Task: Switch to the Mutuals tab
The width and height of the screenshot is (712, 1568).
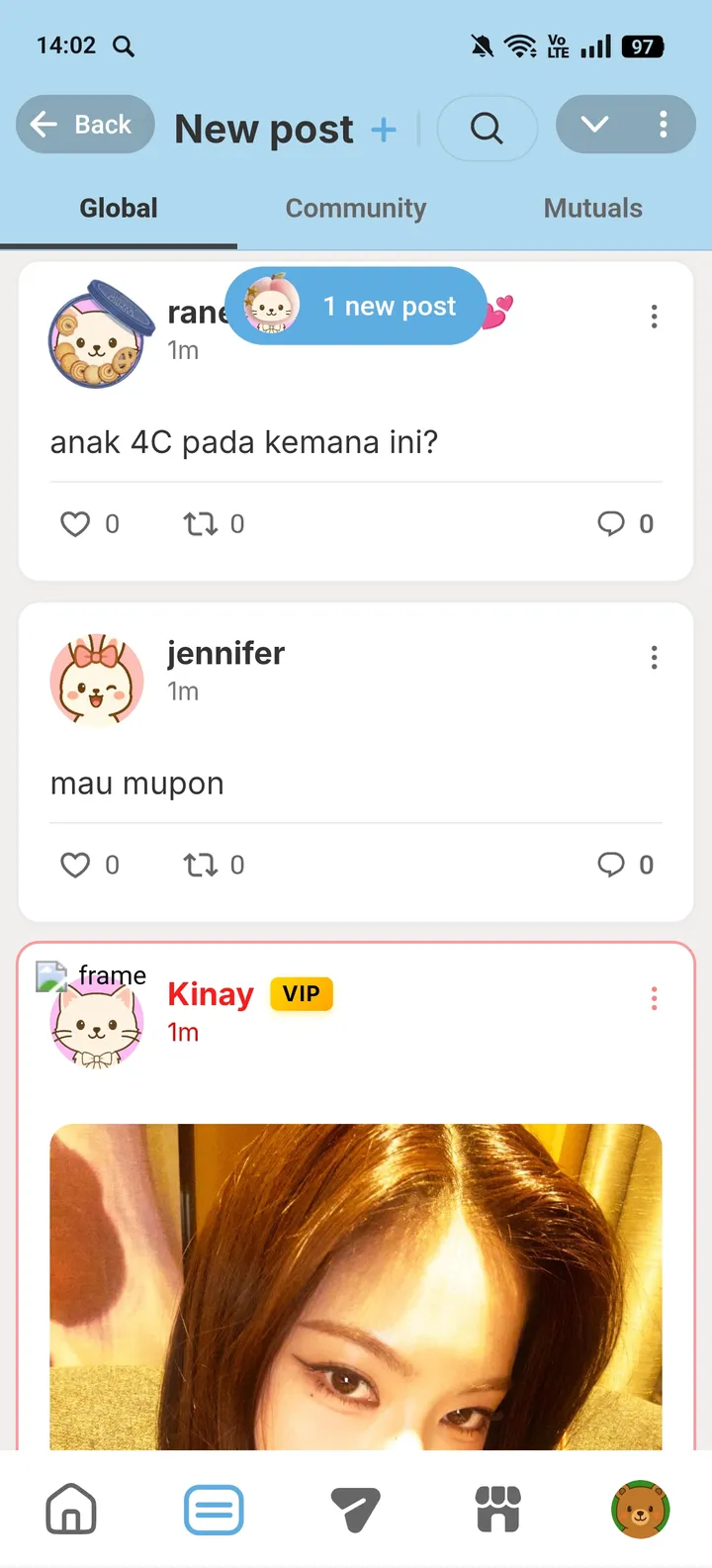Action: click(592, 208)
